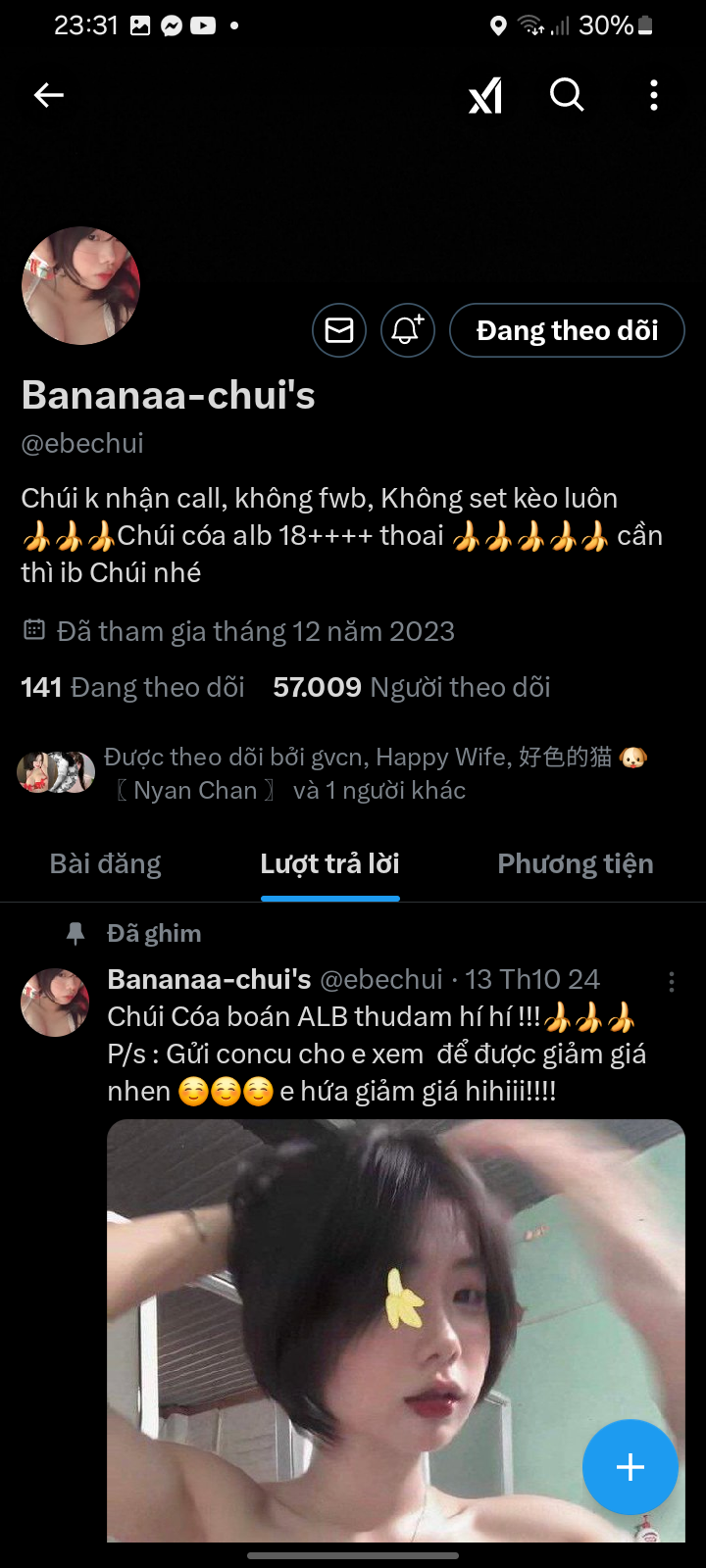The height and width of the screenshot is (1568, 706).
Task: Show followers you know: gvcn, Happy Wife
Action: 333,773
